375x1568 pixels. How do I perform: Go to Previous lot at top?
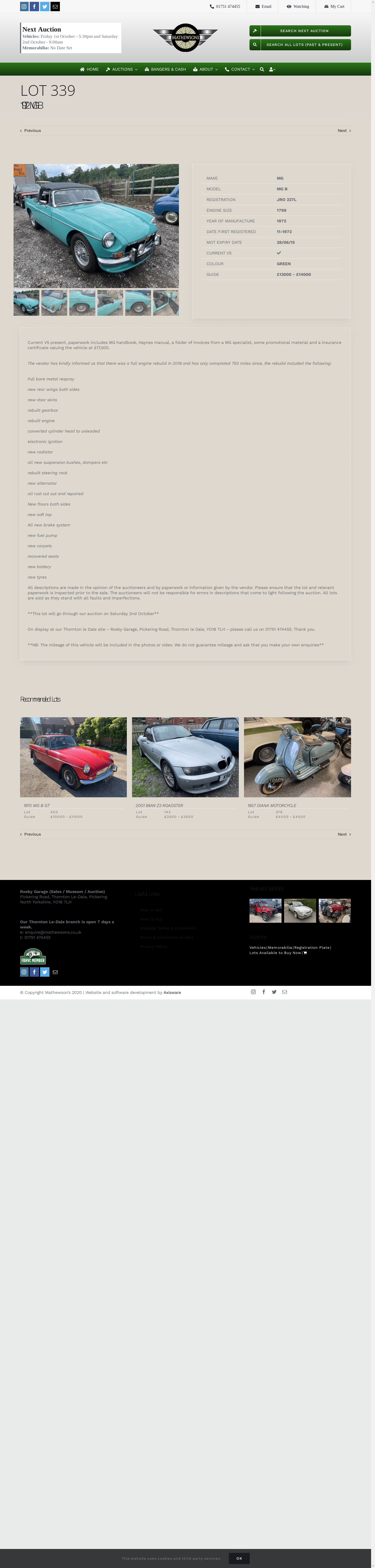click(x=30, y=131)
